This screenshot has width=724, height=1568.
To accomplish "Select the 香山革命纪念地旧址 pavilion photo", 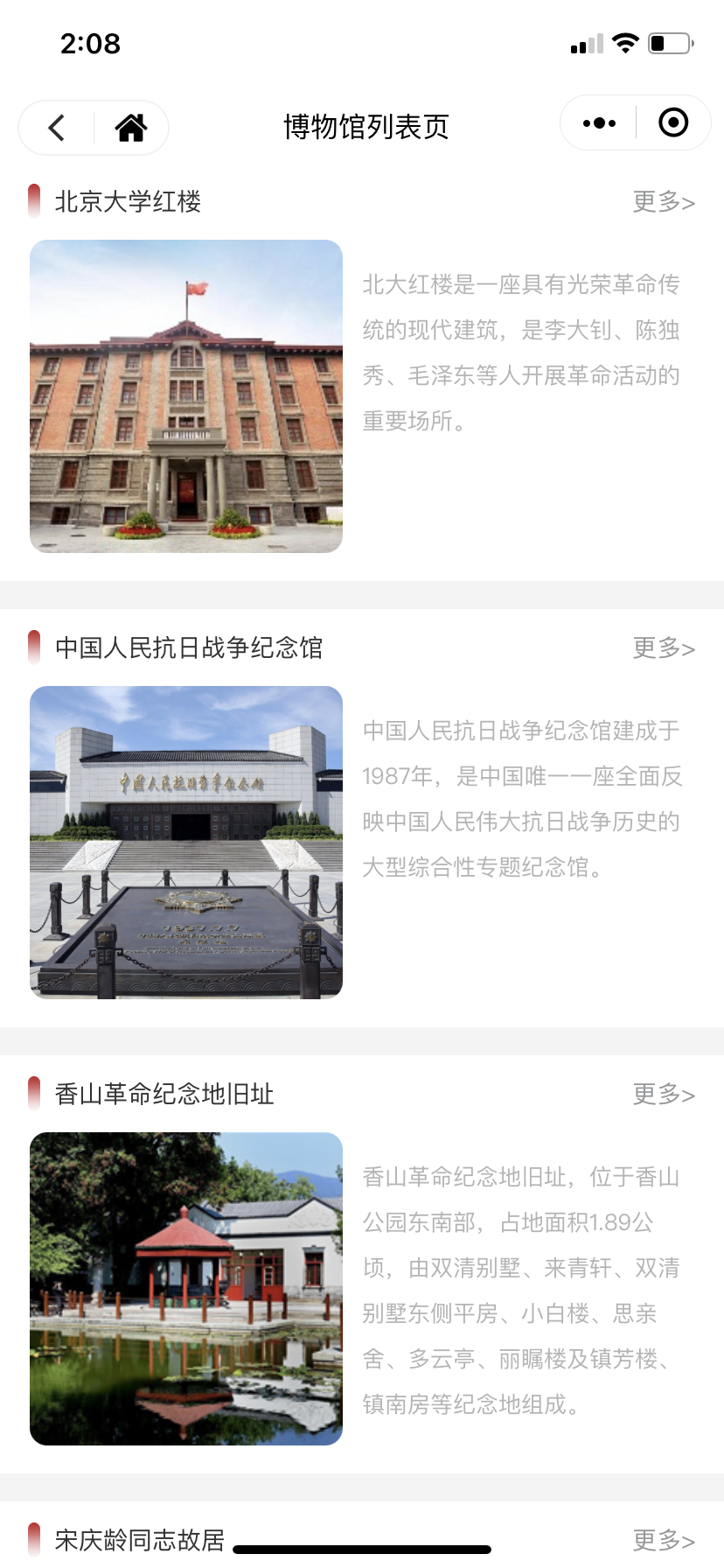I will [186, 1289].
